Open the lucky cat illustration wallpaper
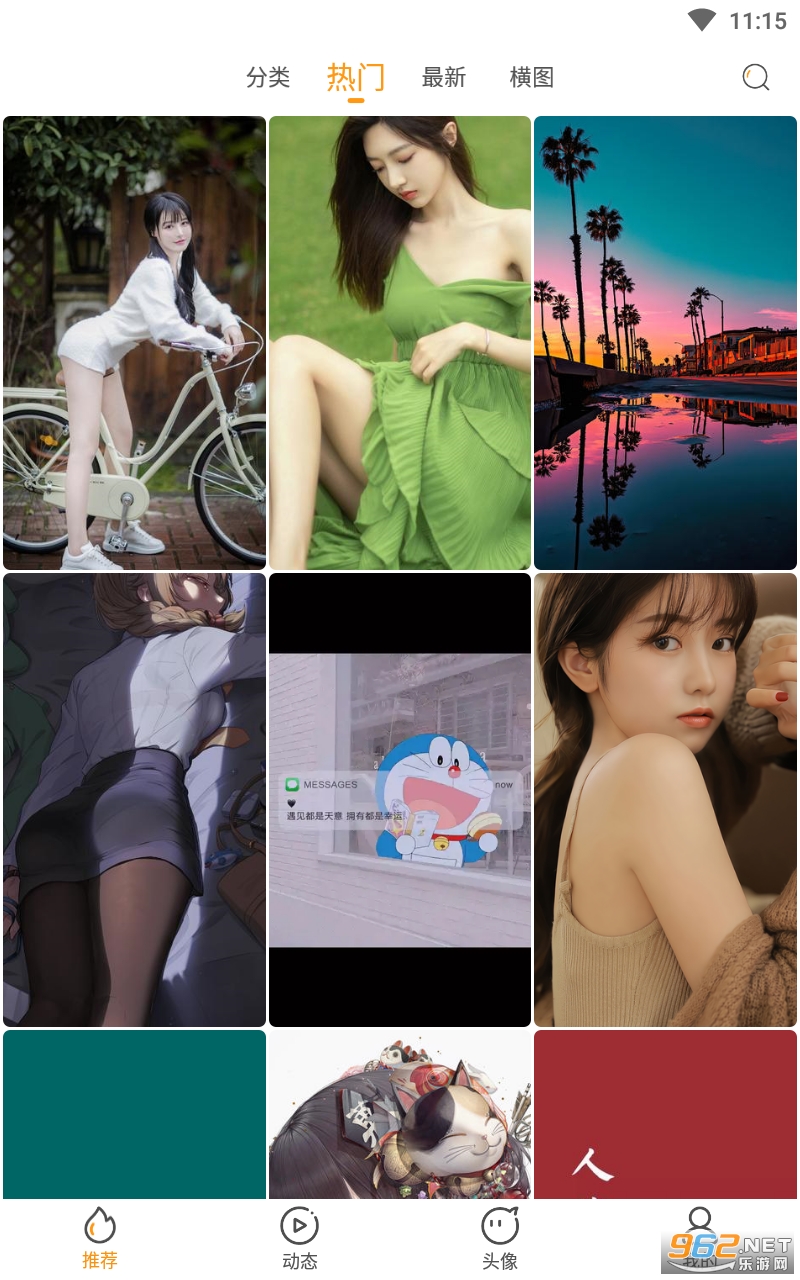 pyautogui.click(x=400, y=1114)
